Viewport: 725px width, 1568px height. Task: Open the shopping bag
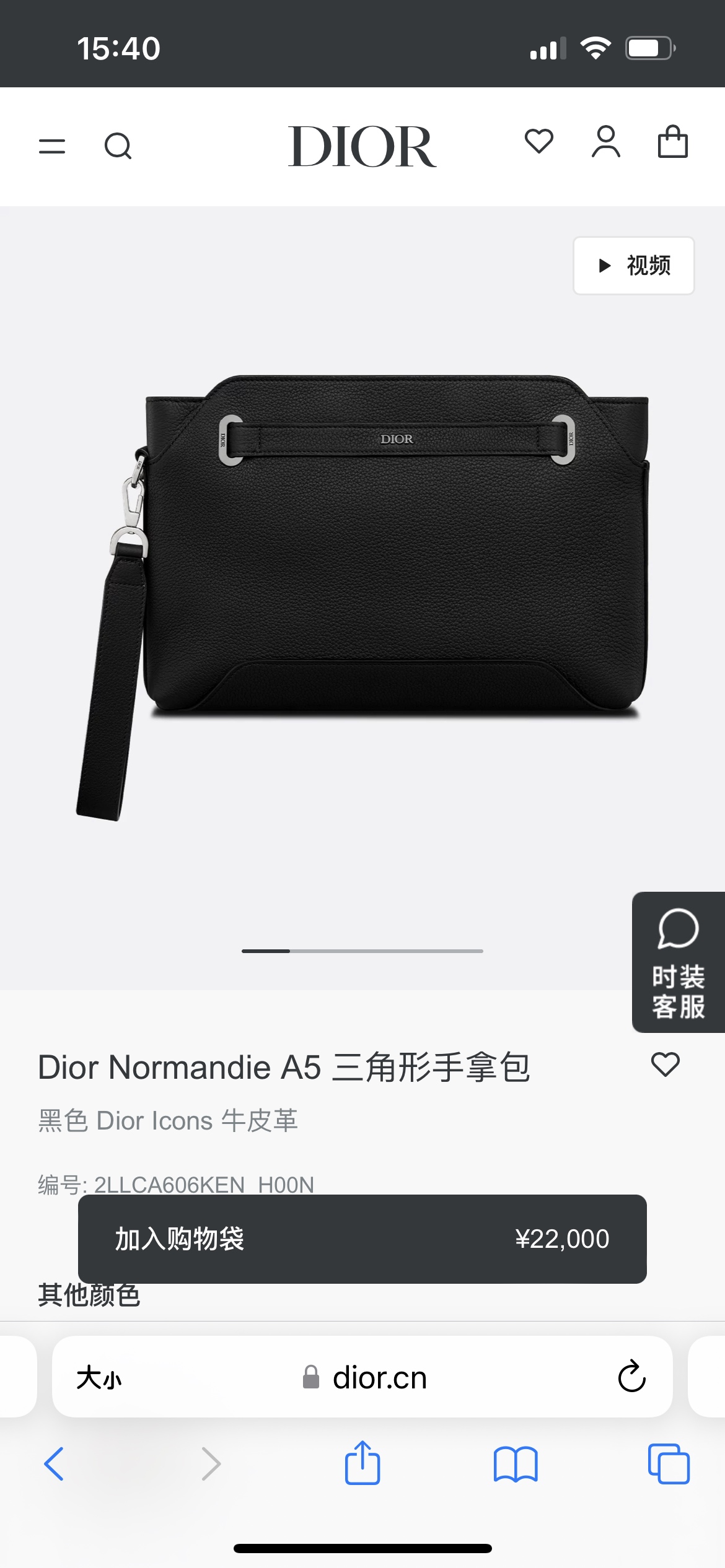[672, 142]
